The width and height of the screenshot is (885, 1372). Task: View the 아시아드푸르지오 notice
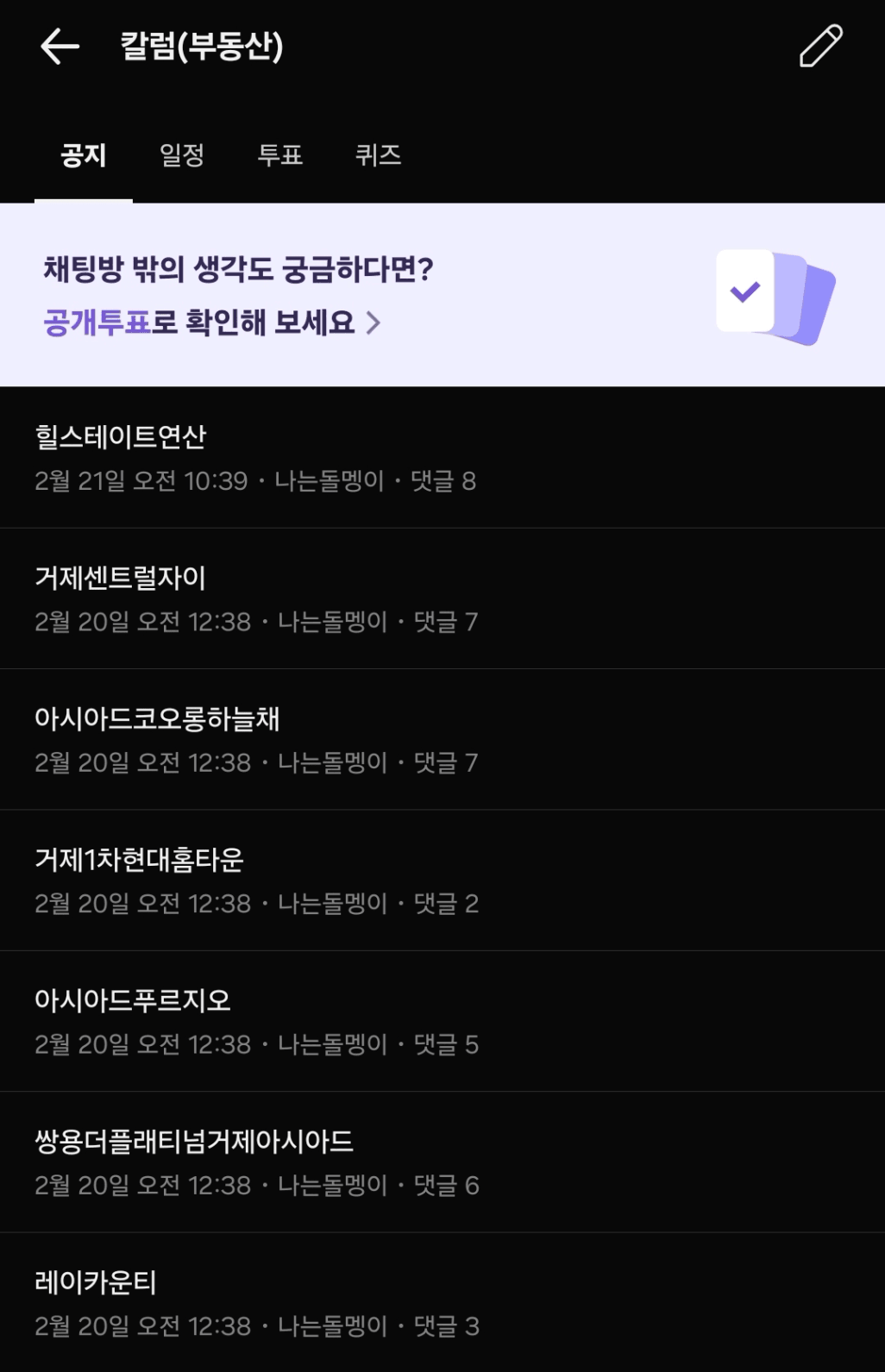pyautogui.click(x=442, y=1021)
